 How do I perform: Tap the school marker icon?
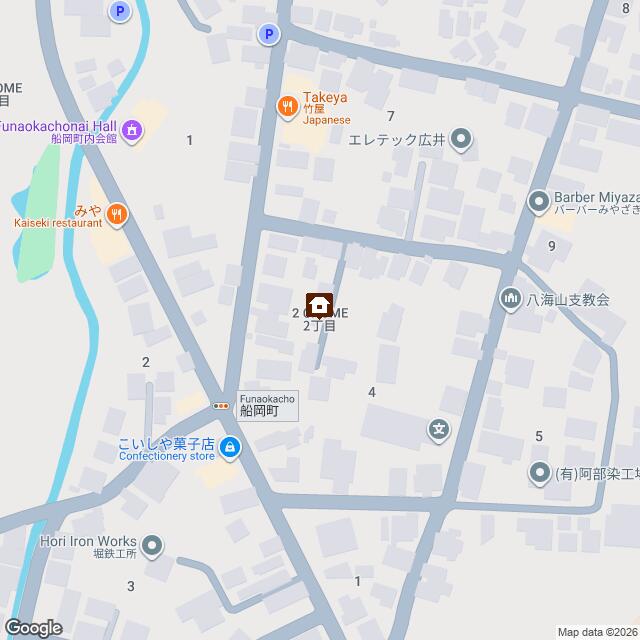[438, 431]
